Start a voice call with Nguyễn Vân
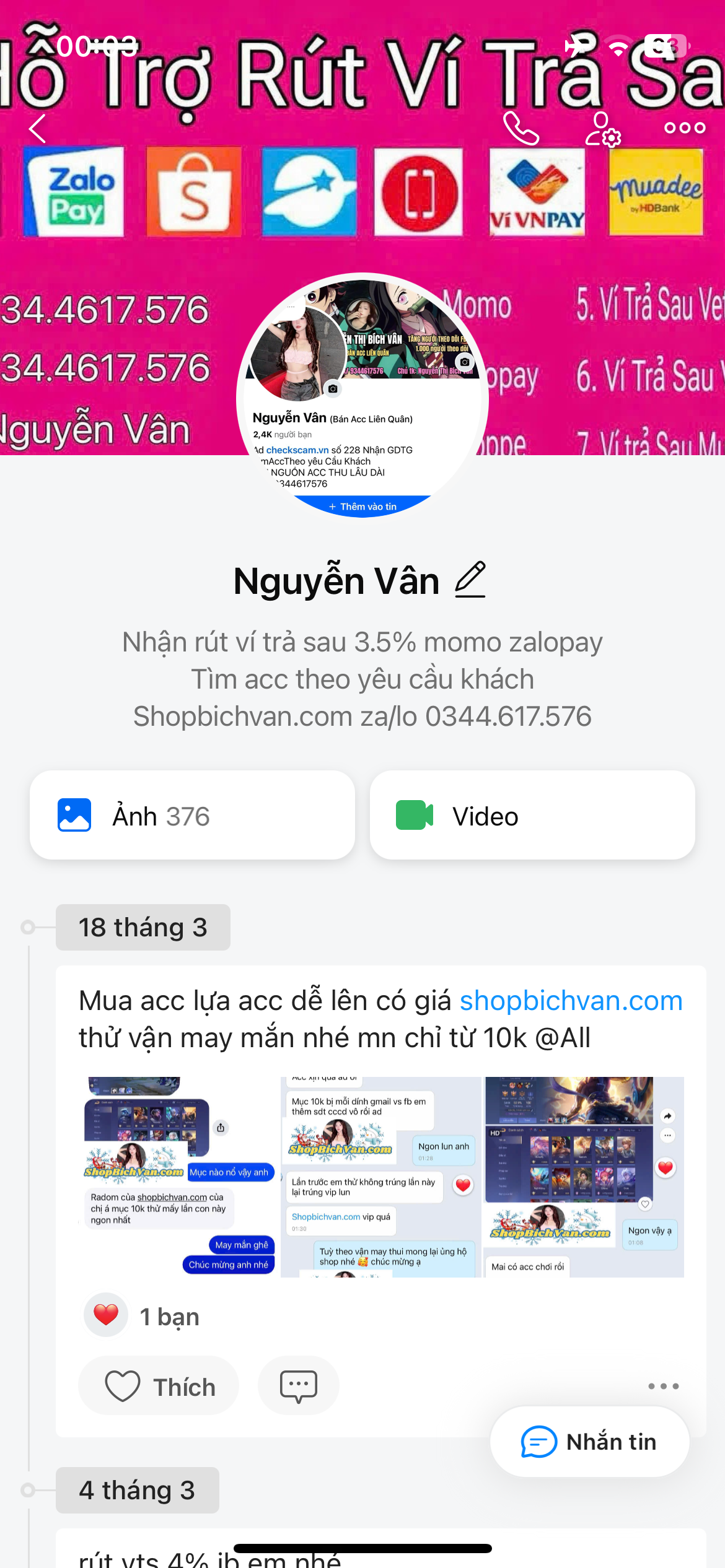 pyautogui.click(x=521, y=128)
